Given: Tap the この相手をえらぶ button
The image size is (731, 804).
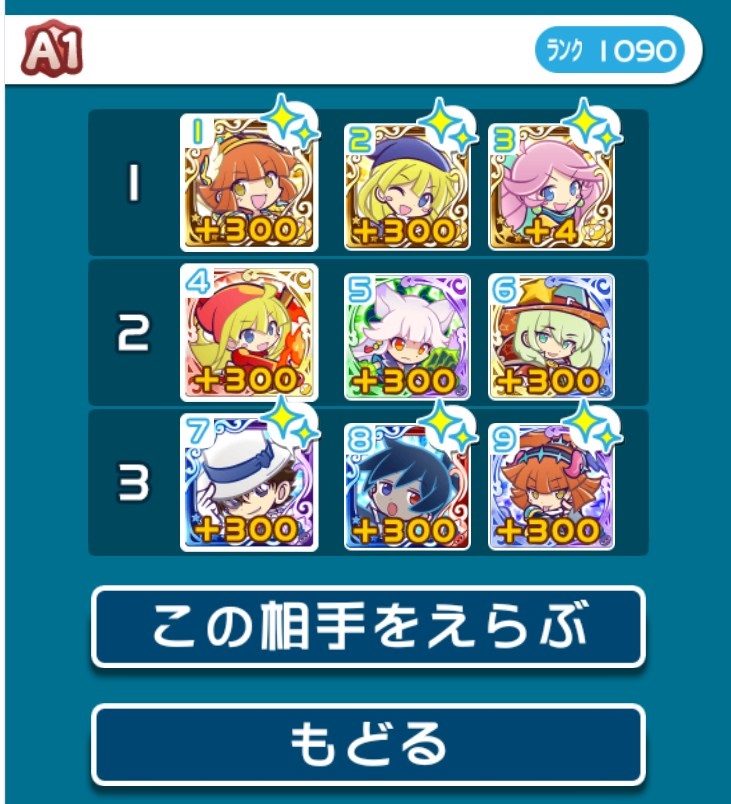Looking at the screenshot, I should coord(368,626).
